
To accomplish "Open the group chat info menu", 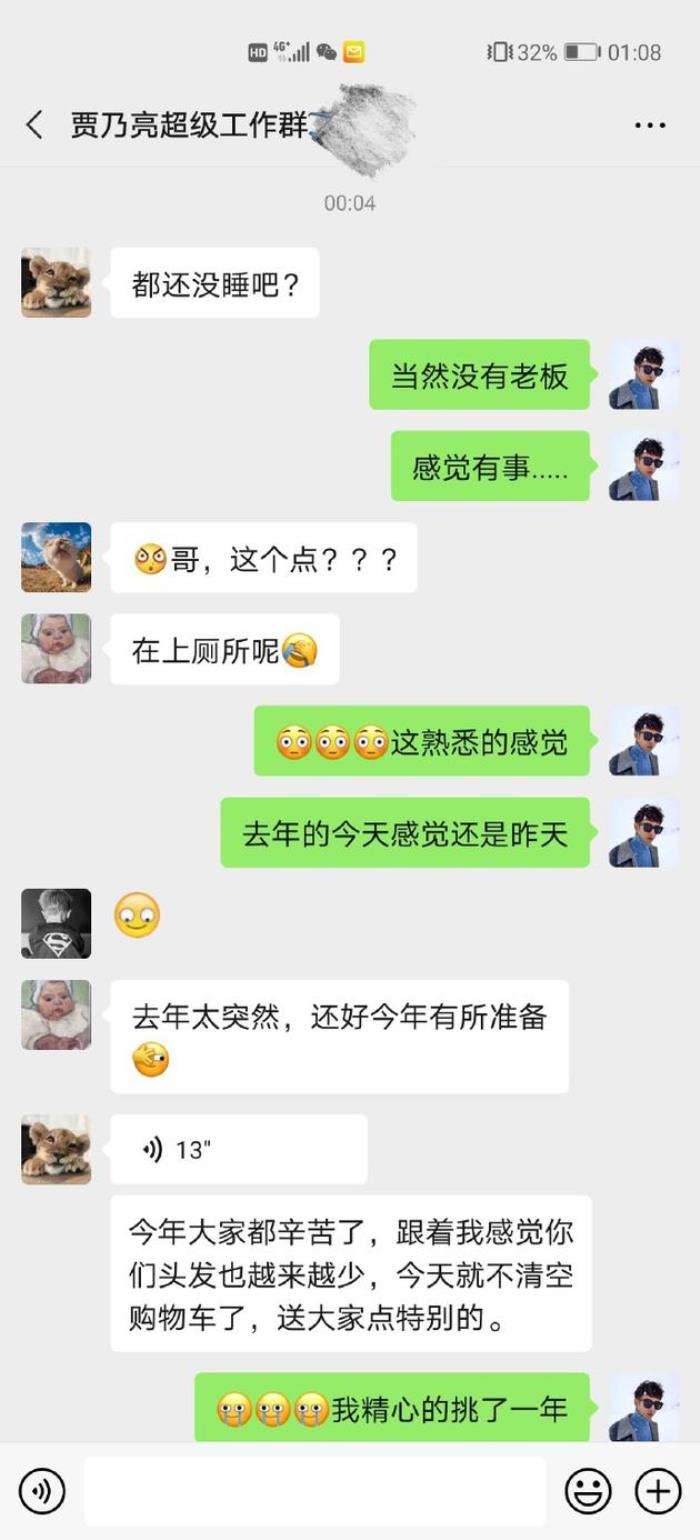I will tap(650, 125).
